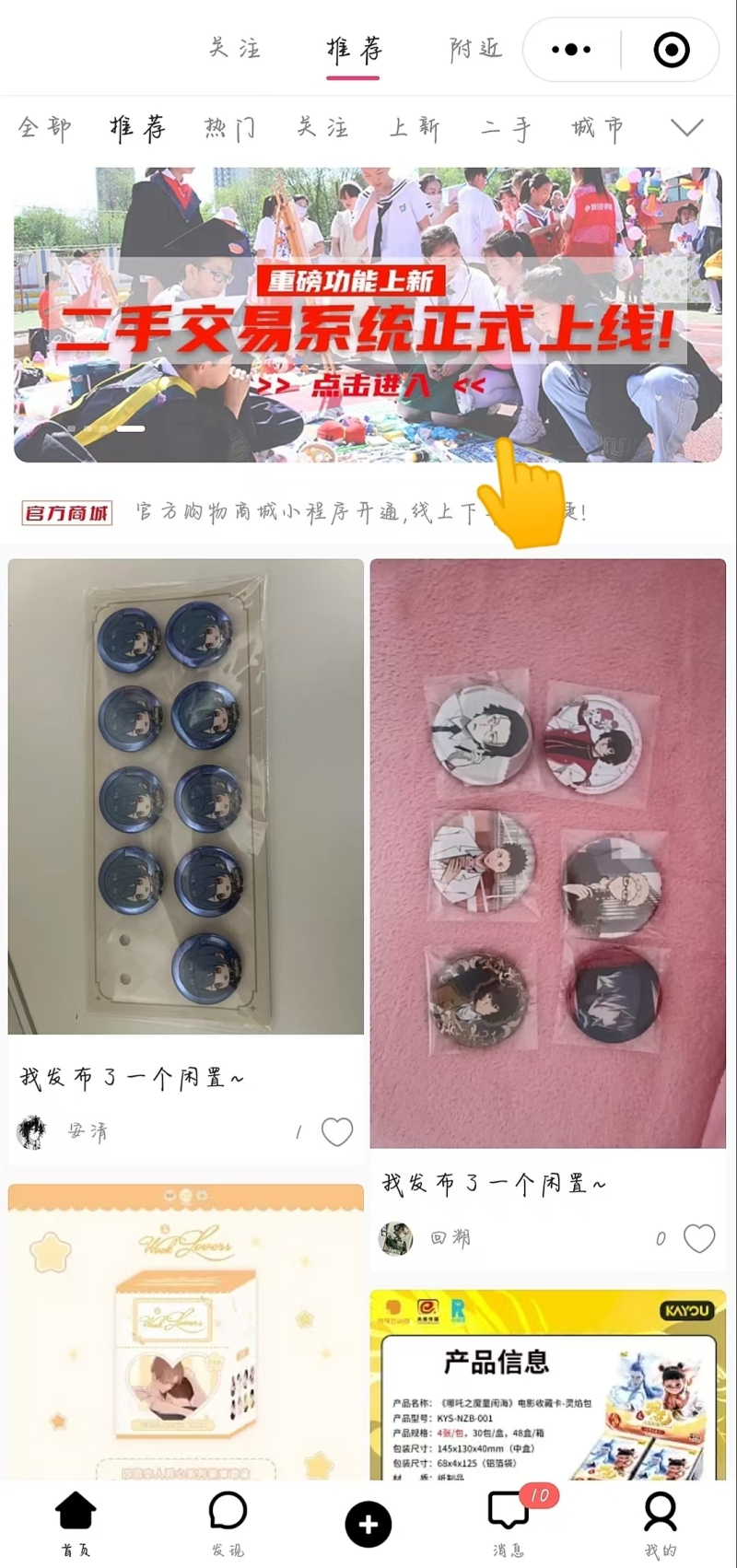
Task: Open the mini program more options menu
Action: (571, 50)
